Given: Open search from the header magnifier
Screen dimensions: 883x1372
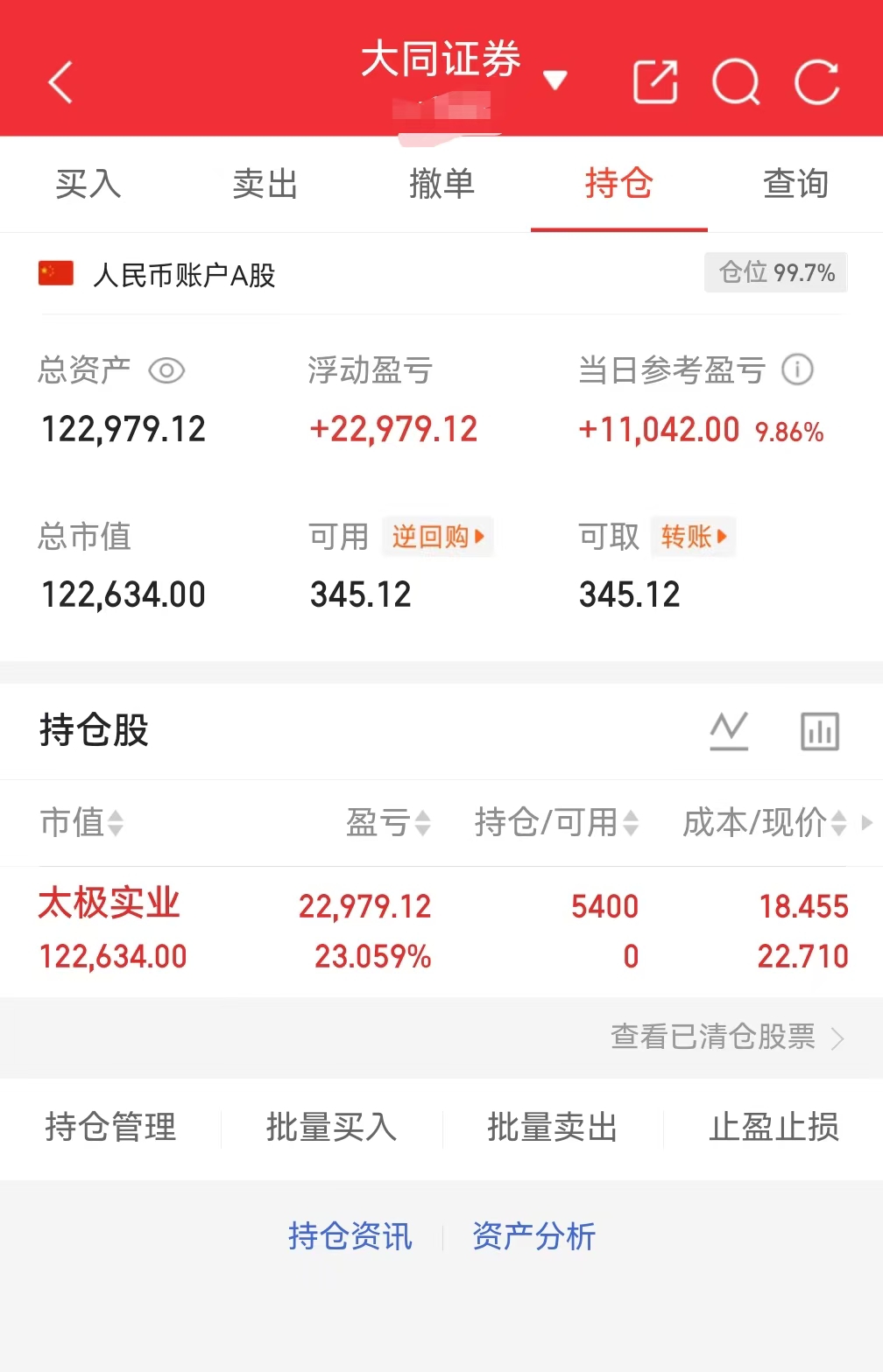Looking at the screenshot, I should tap(736, 82).
